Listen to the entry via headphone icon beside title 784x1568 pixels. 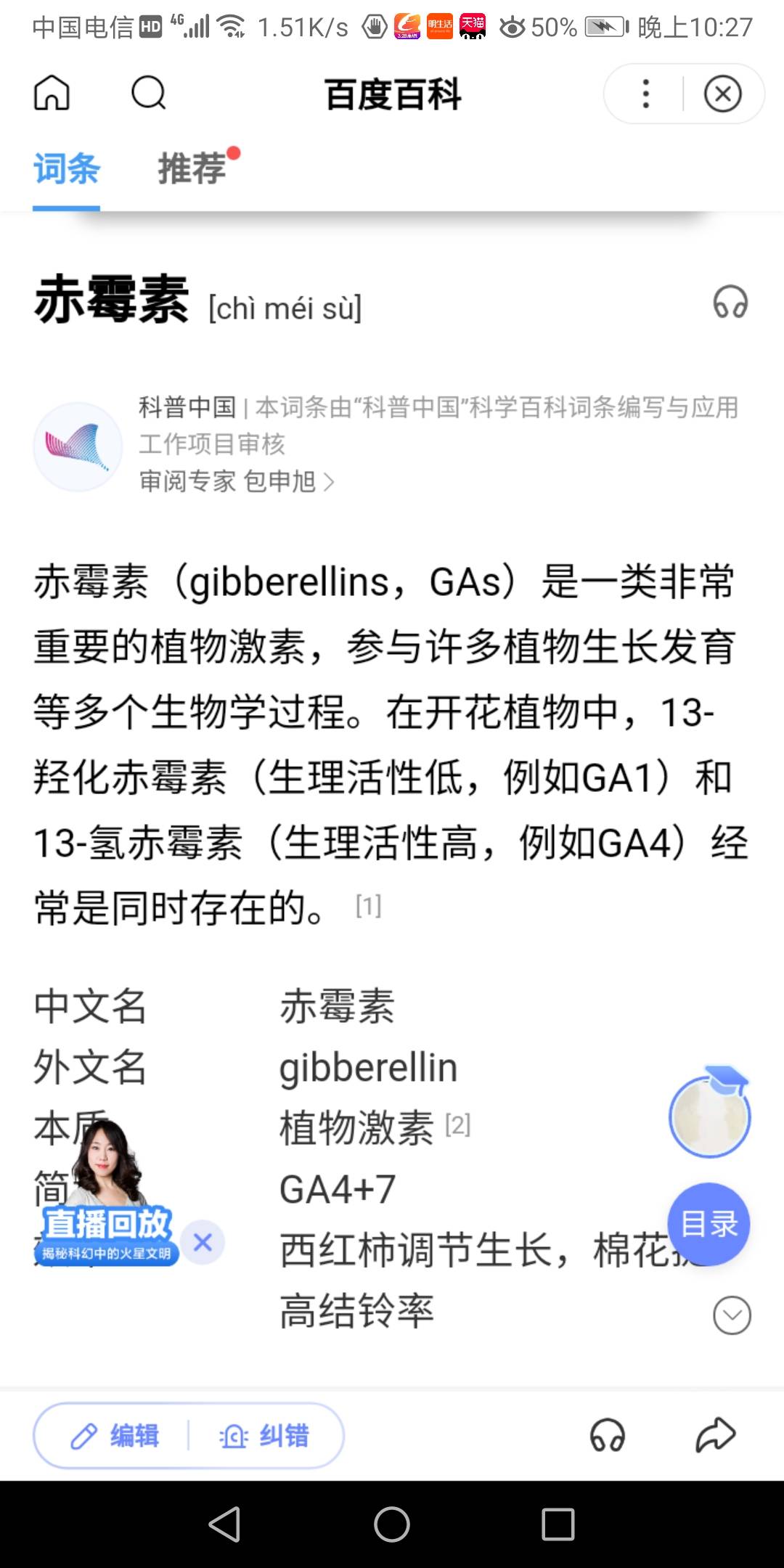(x=730, y=302)
